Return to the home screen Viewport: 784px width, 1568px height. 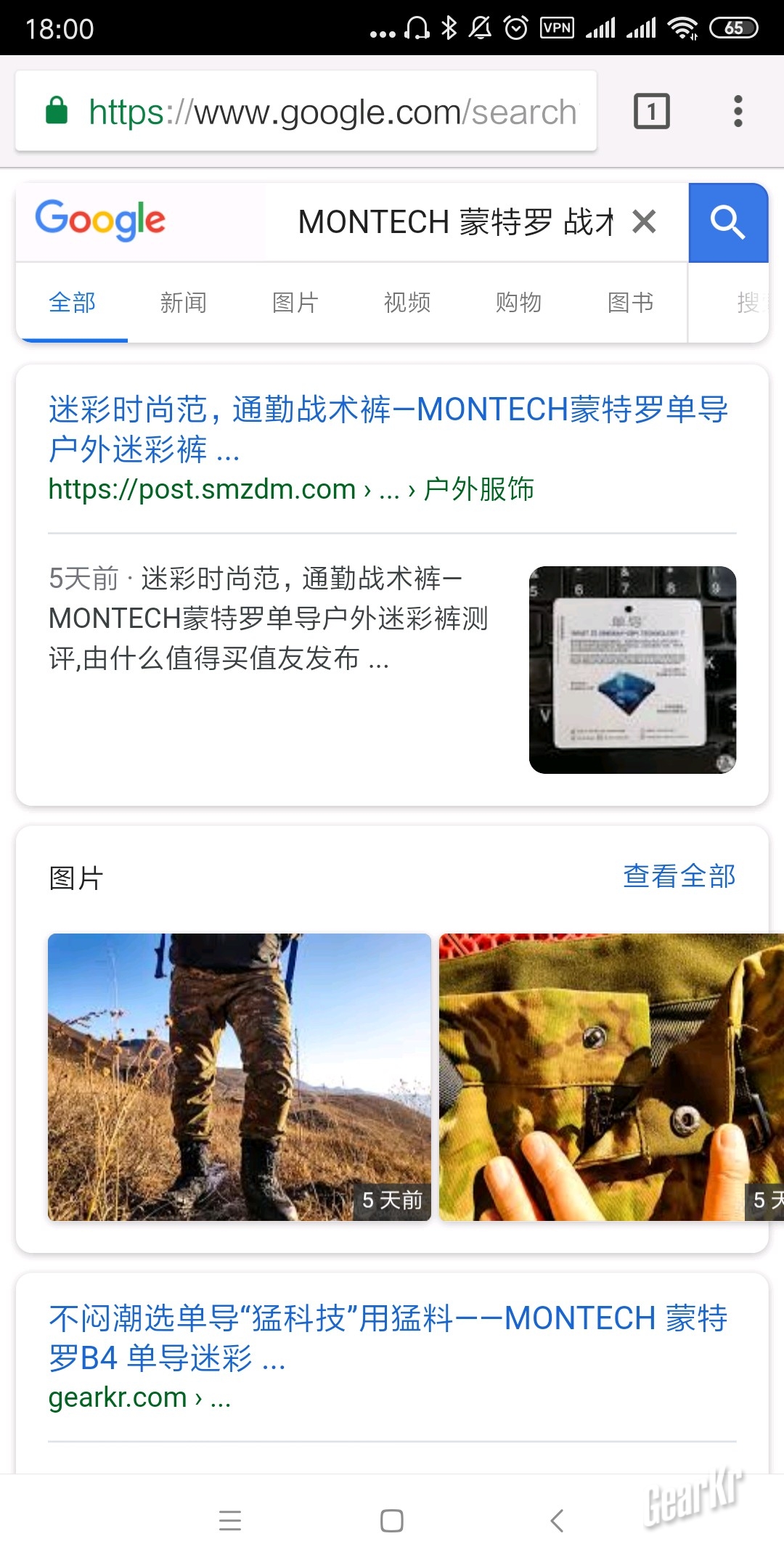pos(392,1520)
